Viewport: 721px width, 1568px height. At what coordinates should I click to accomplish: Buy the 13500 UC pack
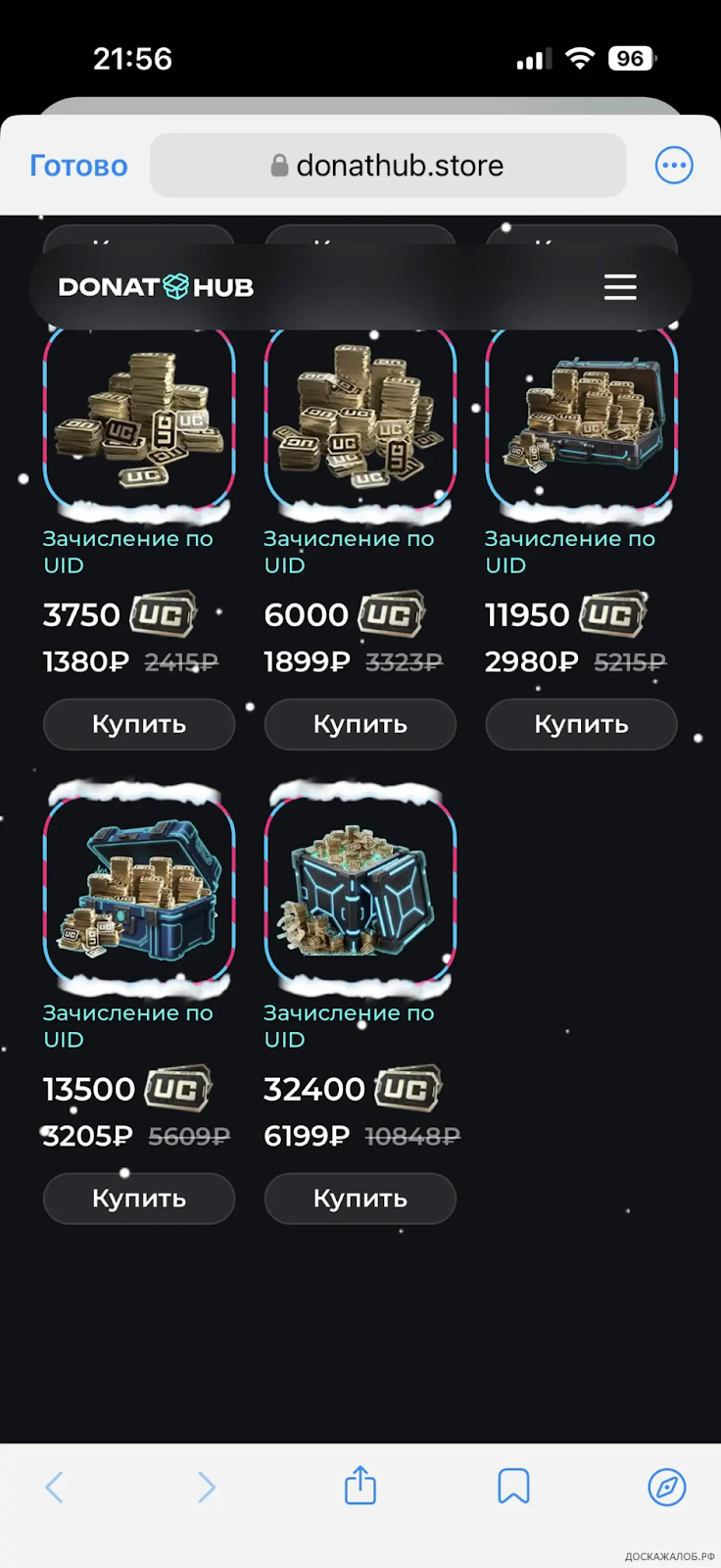(x=139, y=1199)
